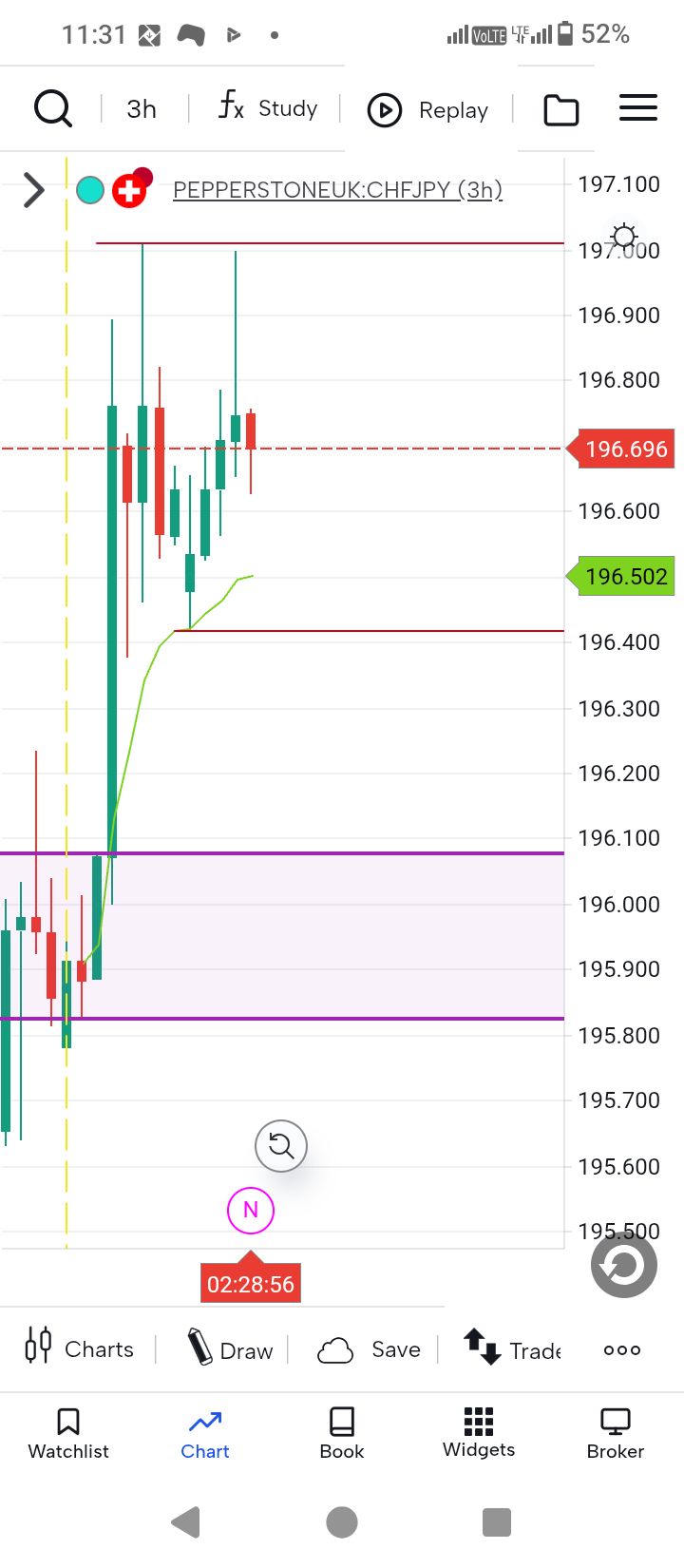Image resolution: width=684 pixels, height=1568 pixels.
Task: Open the PEPPERSTONEUK:CHFJPY symbol link
Action: [337, 190]
